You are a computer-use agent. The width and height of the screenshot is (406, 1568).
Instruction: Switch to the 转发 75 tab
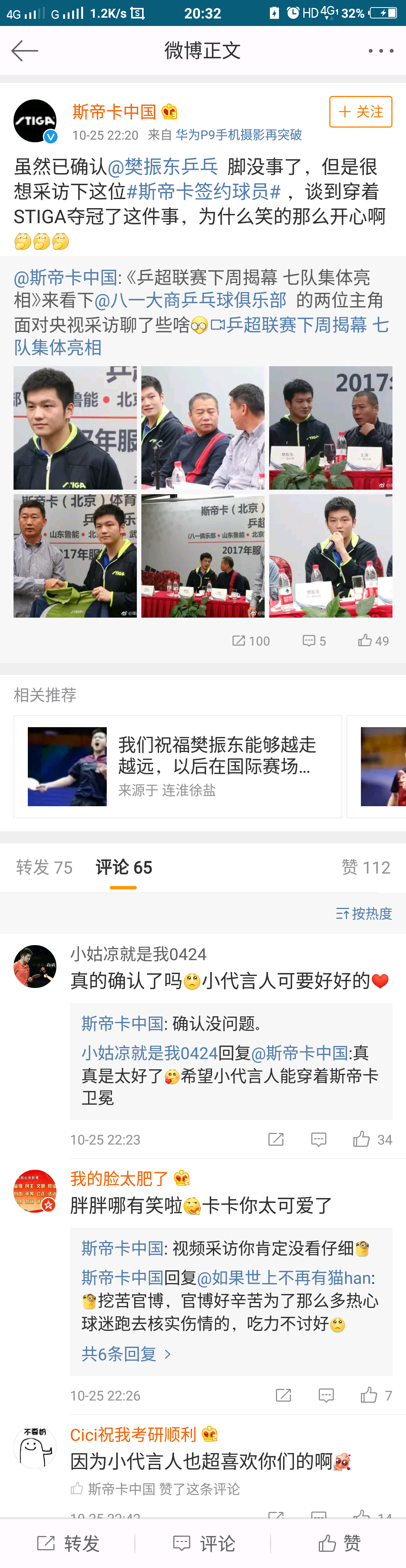44,867
